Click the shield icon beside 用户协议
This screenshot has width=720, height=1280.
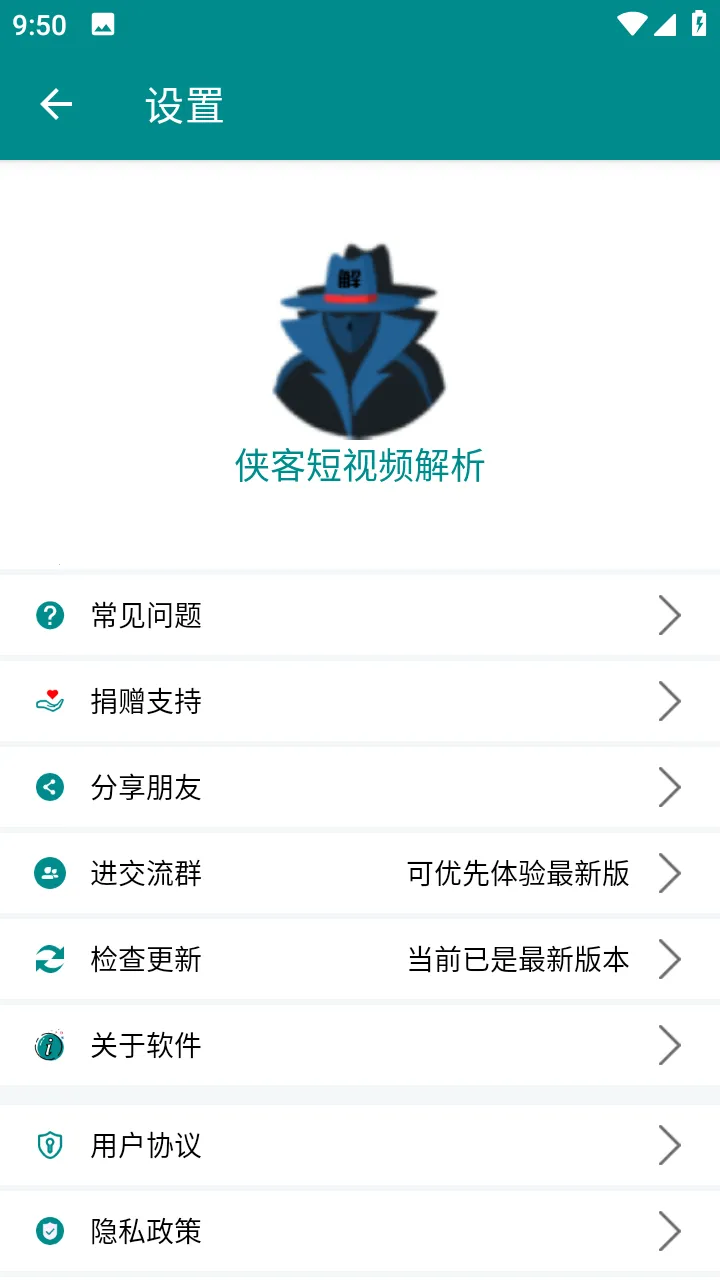(x=49, y=1146)
